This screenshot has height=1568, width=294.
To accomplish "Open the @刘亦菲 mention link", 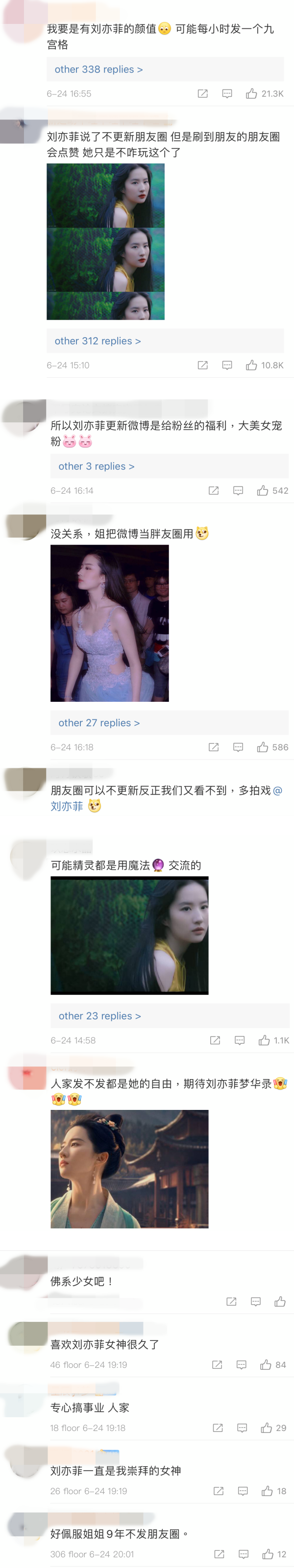I will point(67,806).
